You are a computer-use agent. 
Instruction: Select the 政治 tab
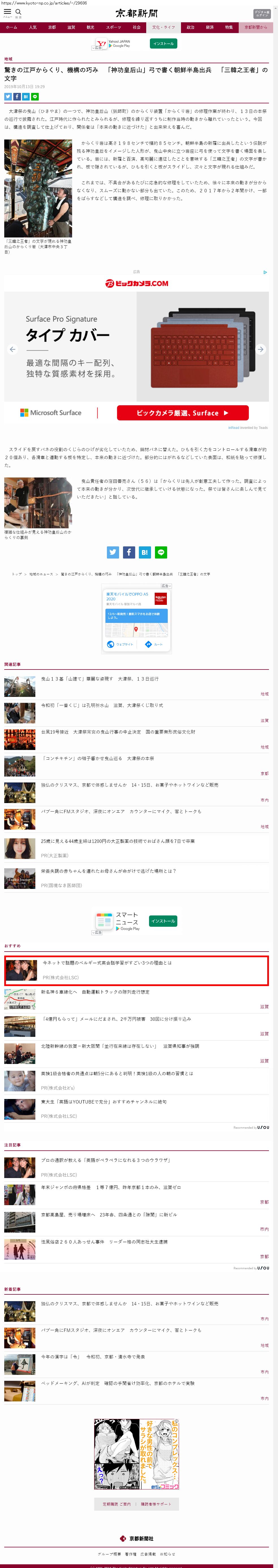(x=190, y=27)
